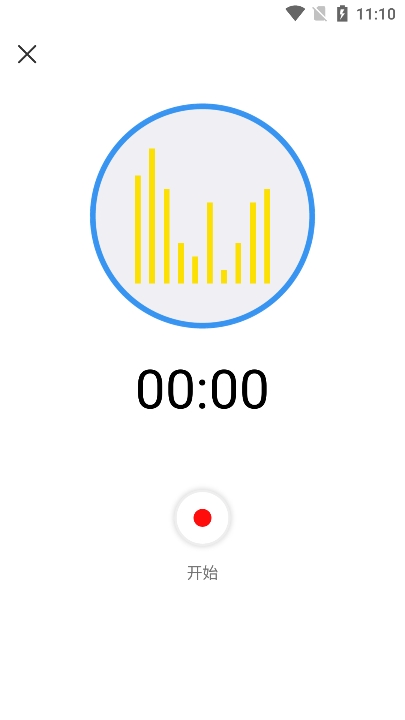
Task: Start recording with the red button
Action: pyautogui.click(x=202, y=518)
